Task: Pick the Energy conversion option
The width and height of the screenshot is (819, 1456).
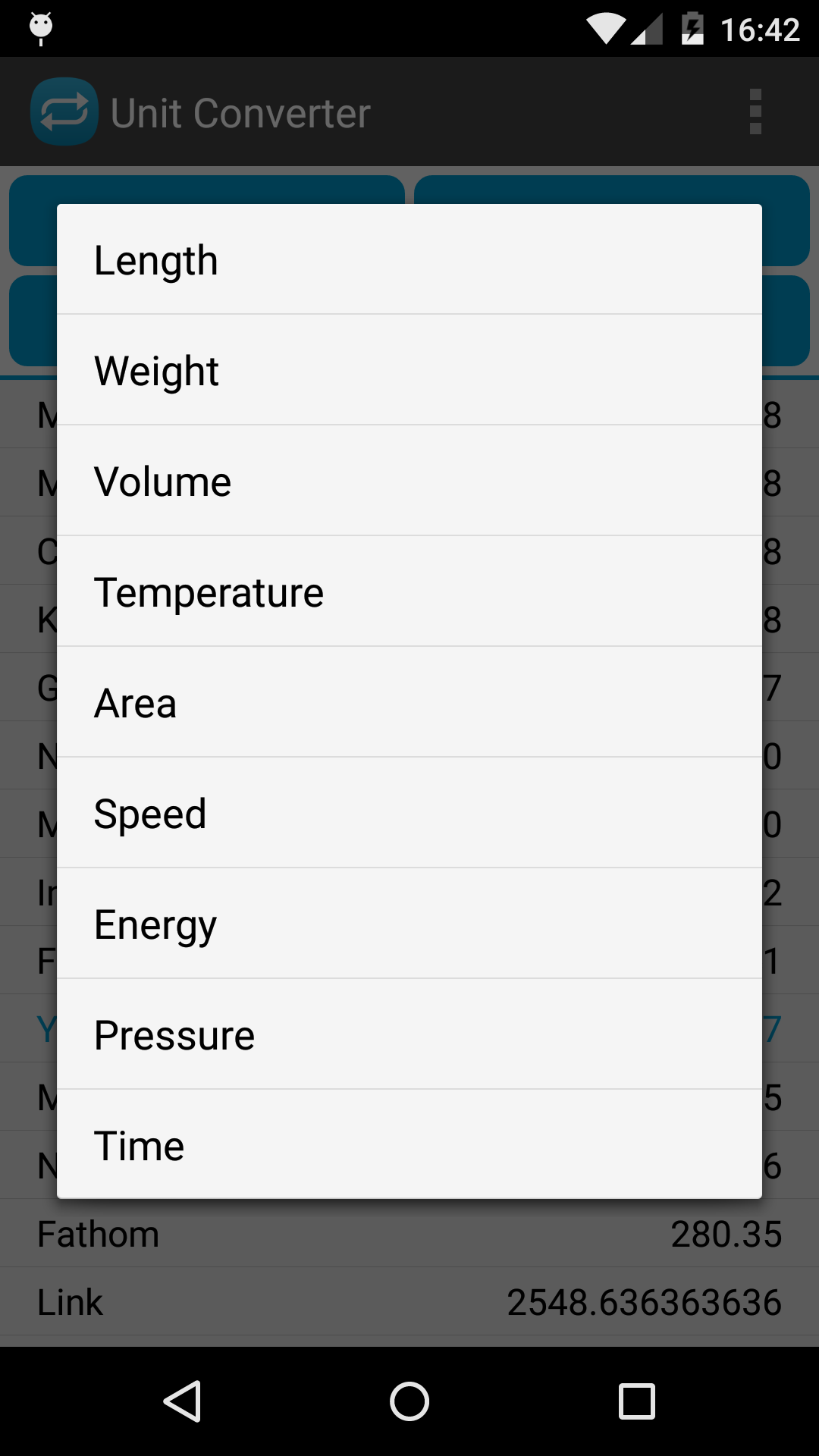Action: point(409,923)
